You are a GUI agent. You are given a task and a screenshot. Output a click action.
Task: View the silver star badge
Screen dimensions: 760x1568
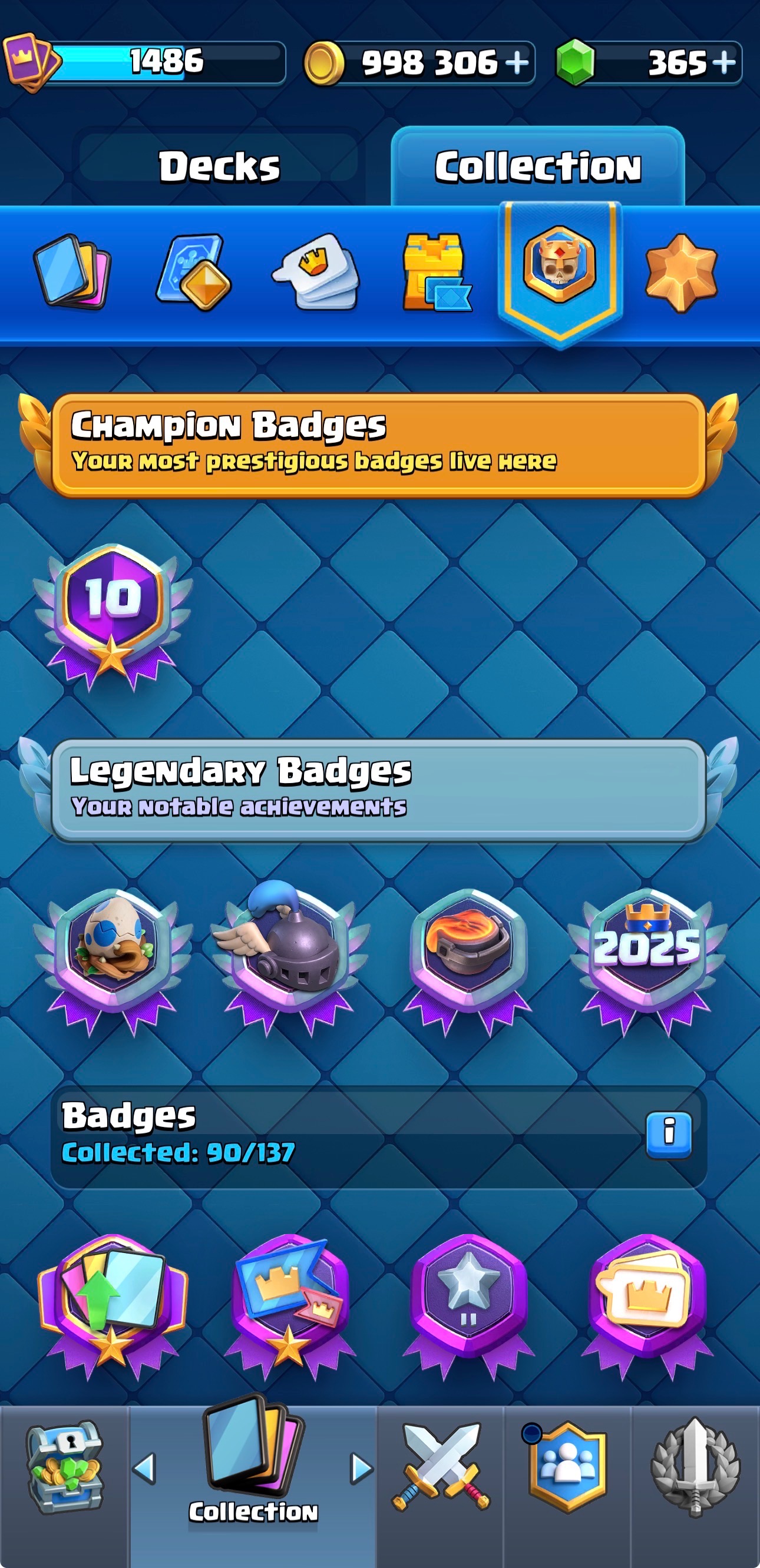pos(468,1306)
